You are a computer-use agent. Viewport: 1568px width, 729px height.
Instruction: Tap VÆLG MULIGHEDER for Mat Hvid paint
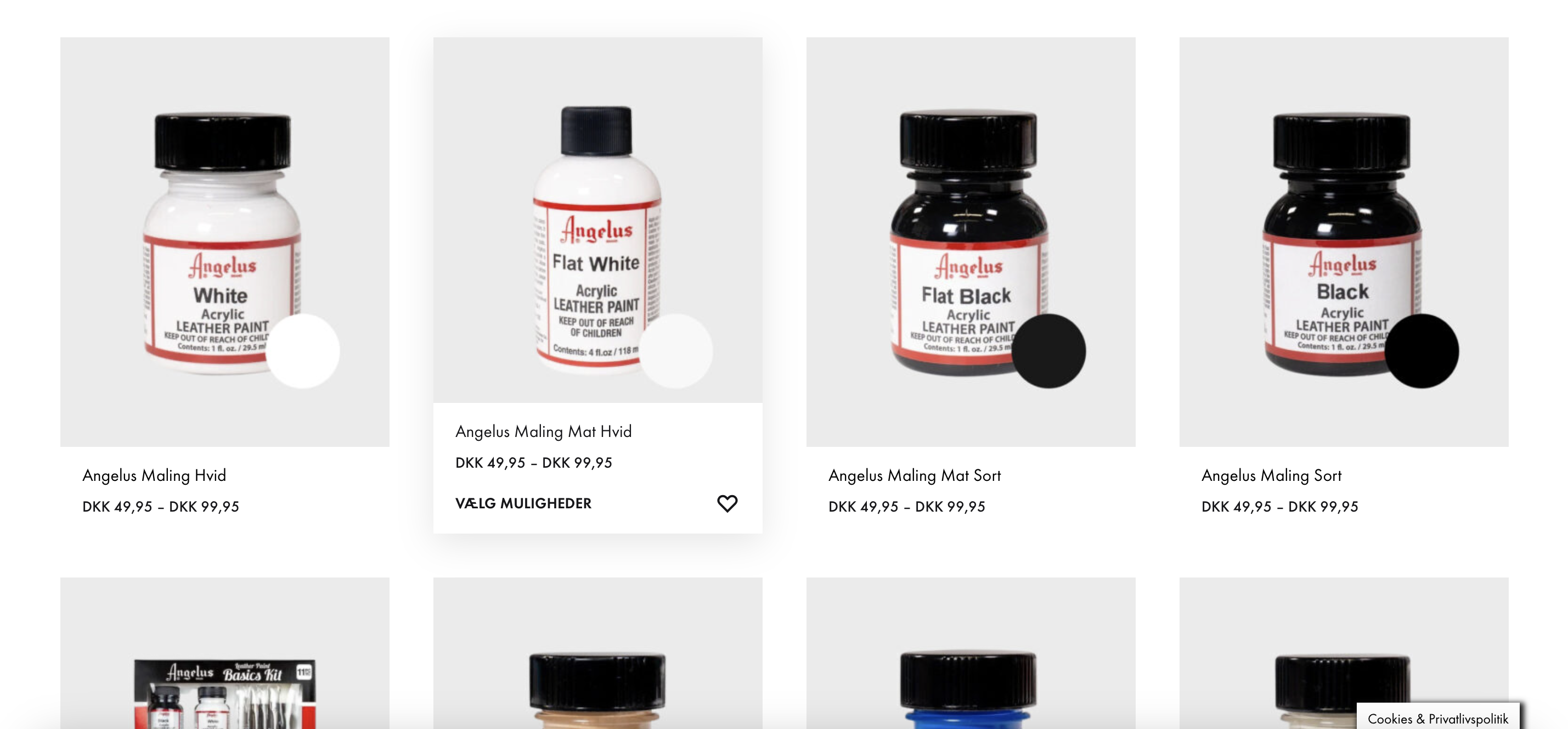(x=523, y=504)
